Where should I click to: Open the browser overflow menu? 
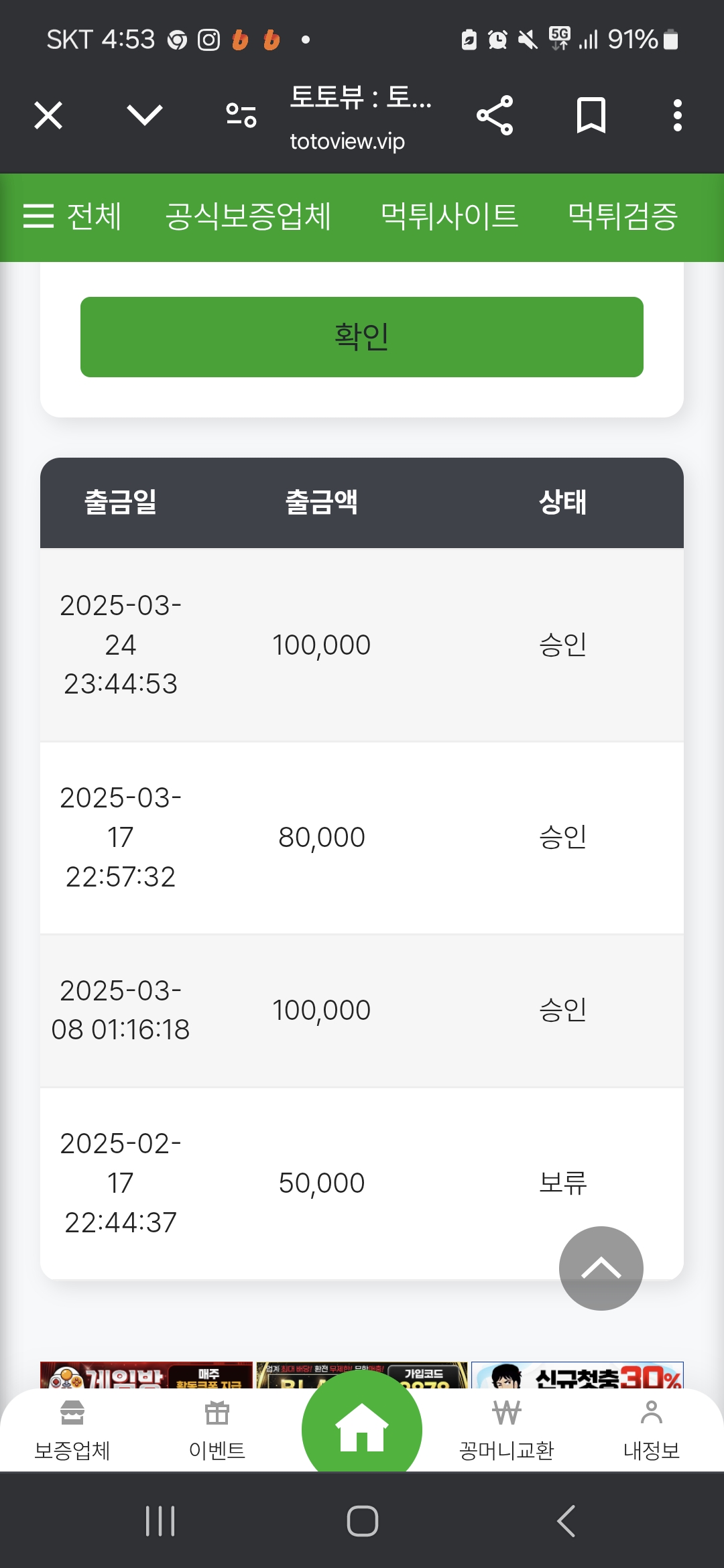(x=678, y=115)
